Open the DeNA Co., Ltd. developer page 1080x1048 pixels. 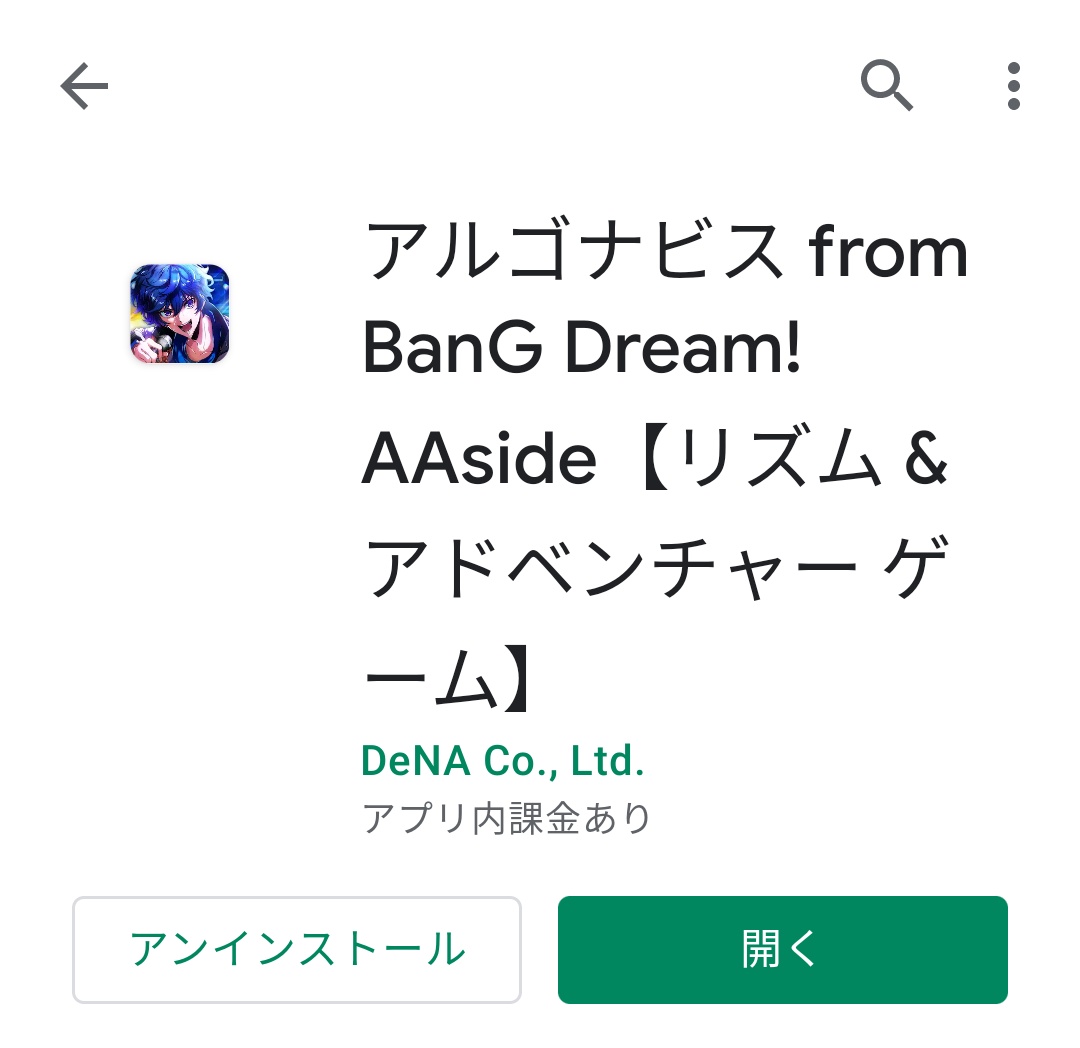502,761
